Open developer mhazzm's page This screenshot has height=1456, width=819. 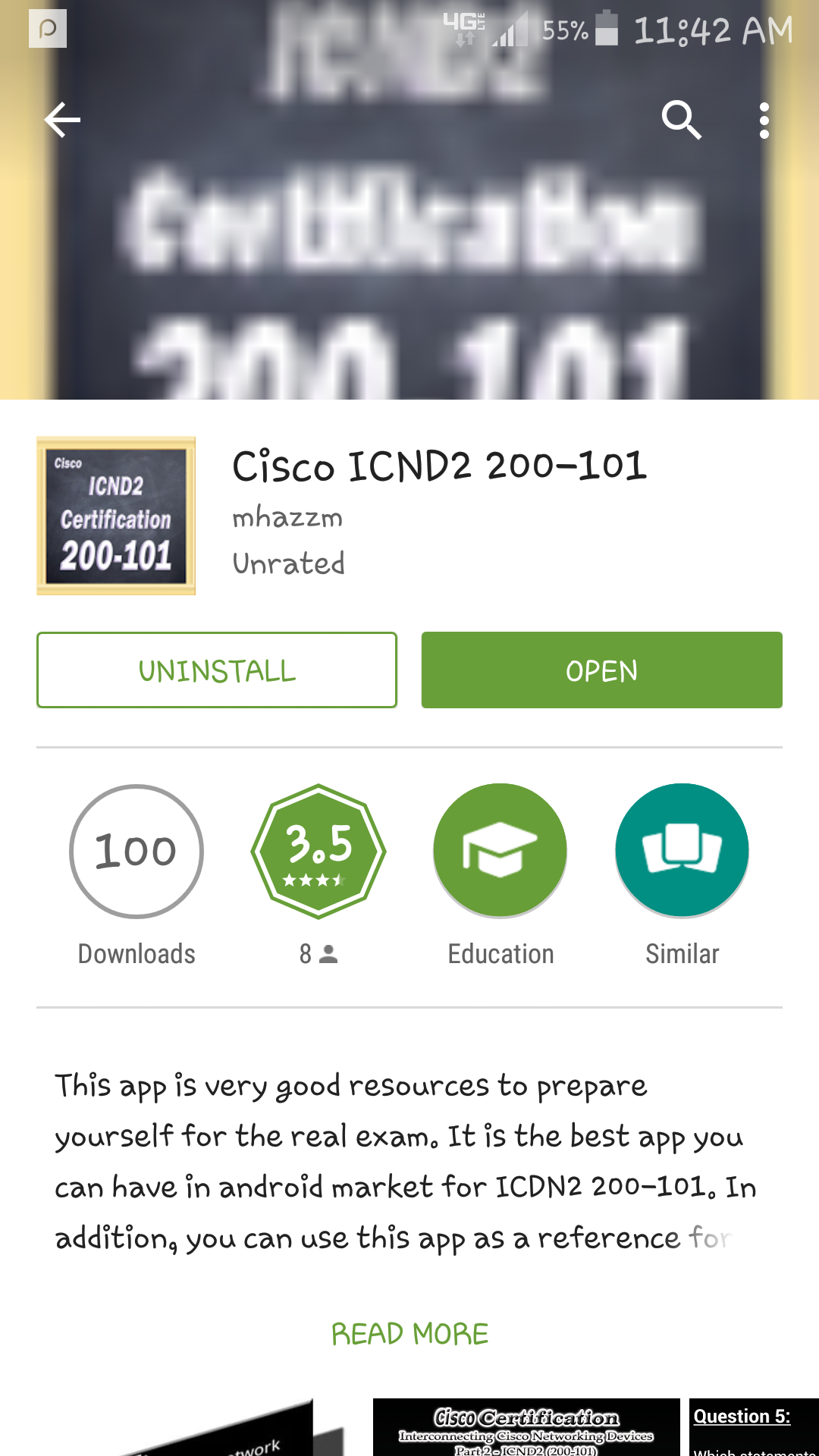(287, 518)
